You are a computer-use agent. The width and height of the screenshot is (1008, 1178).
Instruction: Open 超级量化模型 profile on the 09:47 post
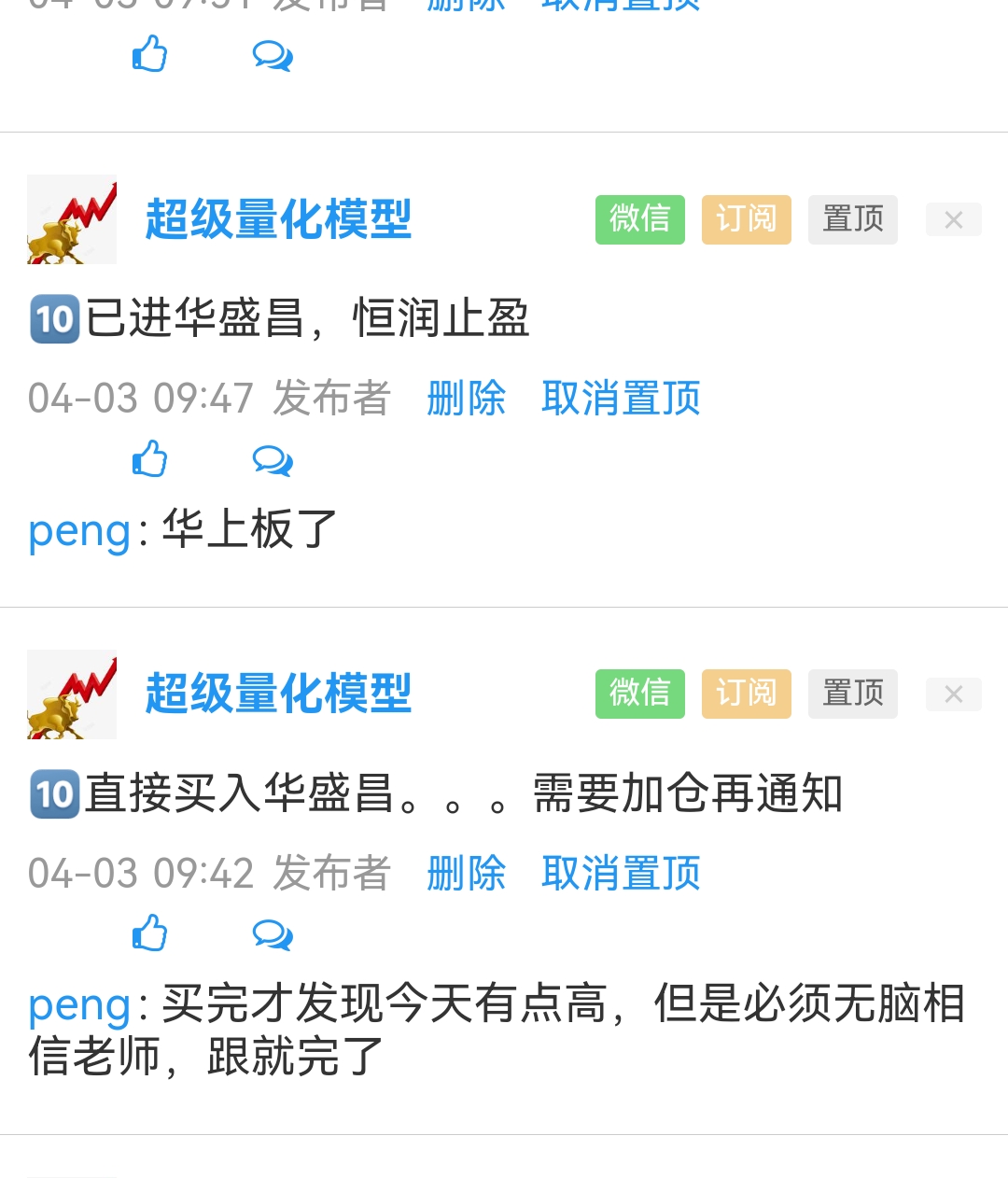[x=278, y=220]
